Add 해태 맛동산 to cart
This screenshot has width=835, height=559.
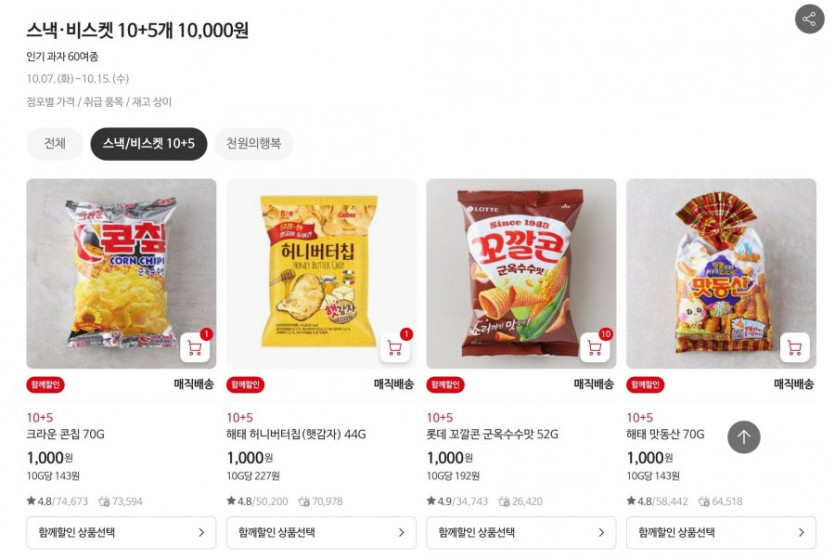coord(794,348)
